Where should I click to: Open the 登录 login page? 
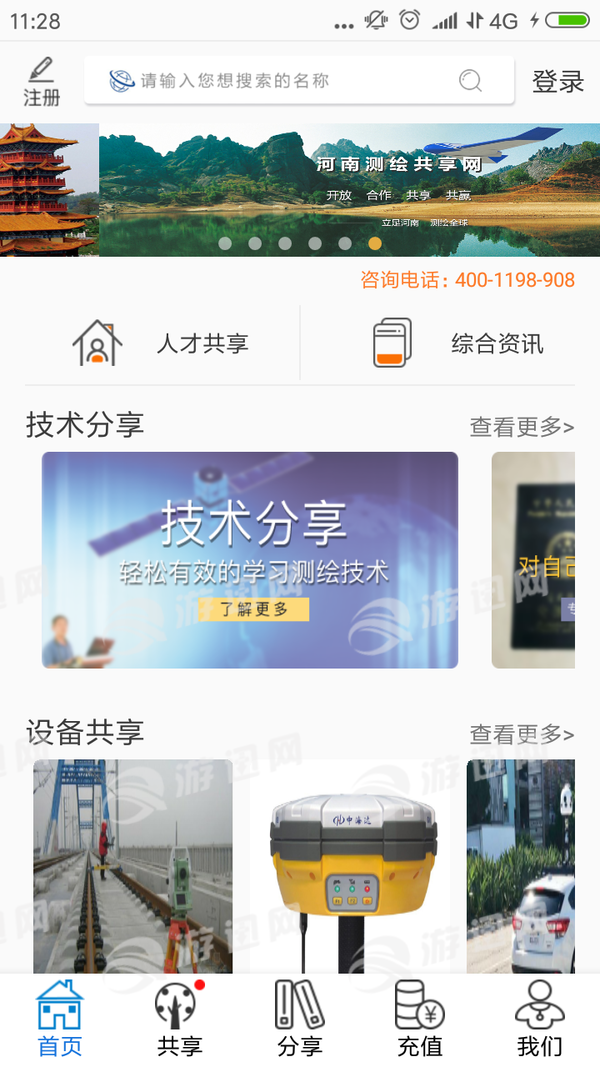tap(557, 82)
